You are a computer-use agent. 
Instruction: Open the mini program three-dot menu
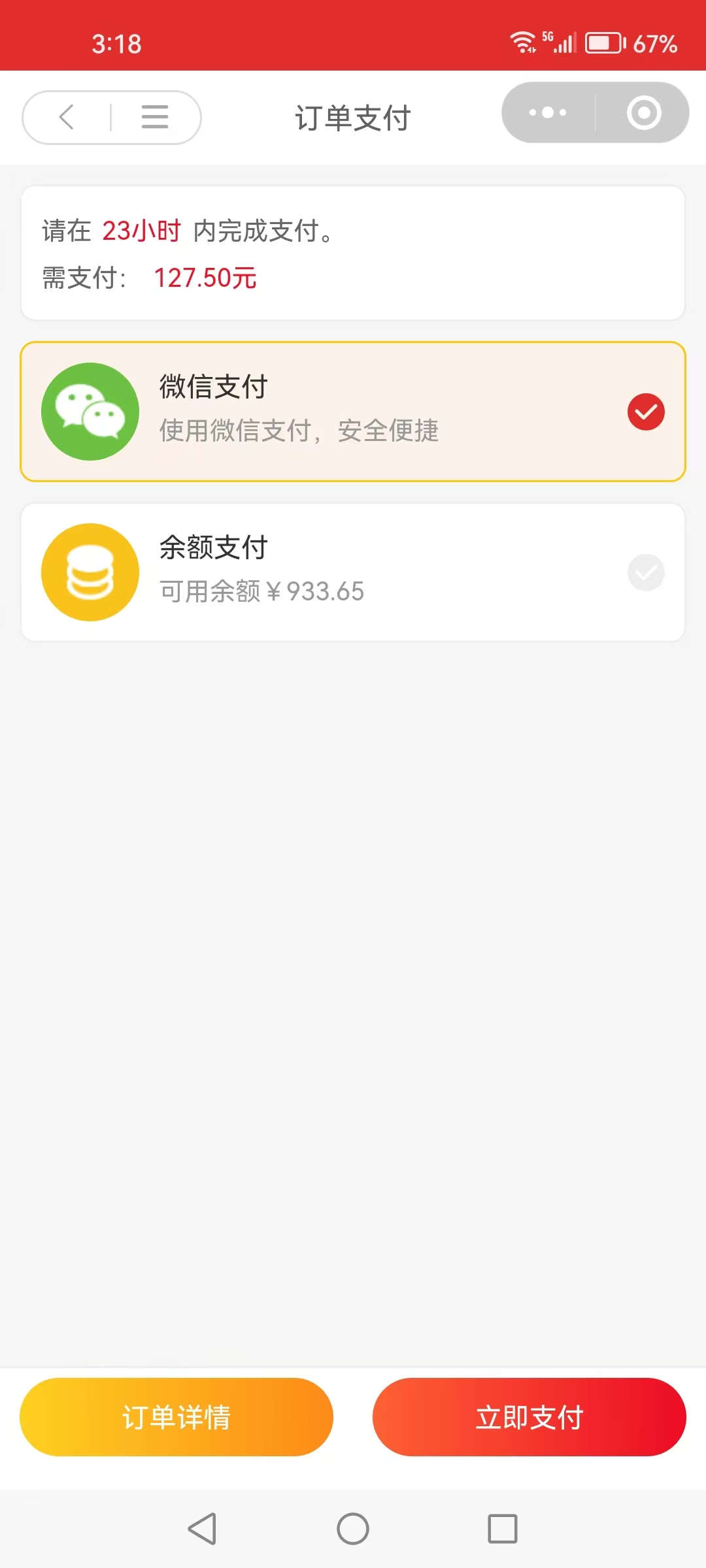(548, 112)
